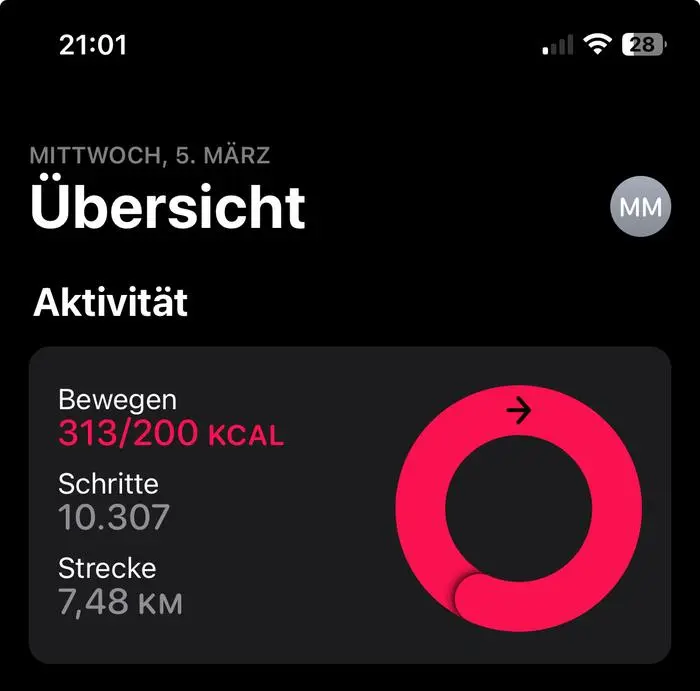
Task: Open the Aktivität card with move ring
Action: point(349,505)
